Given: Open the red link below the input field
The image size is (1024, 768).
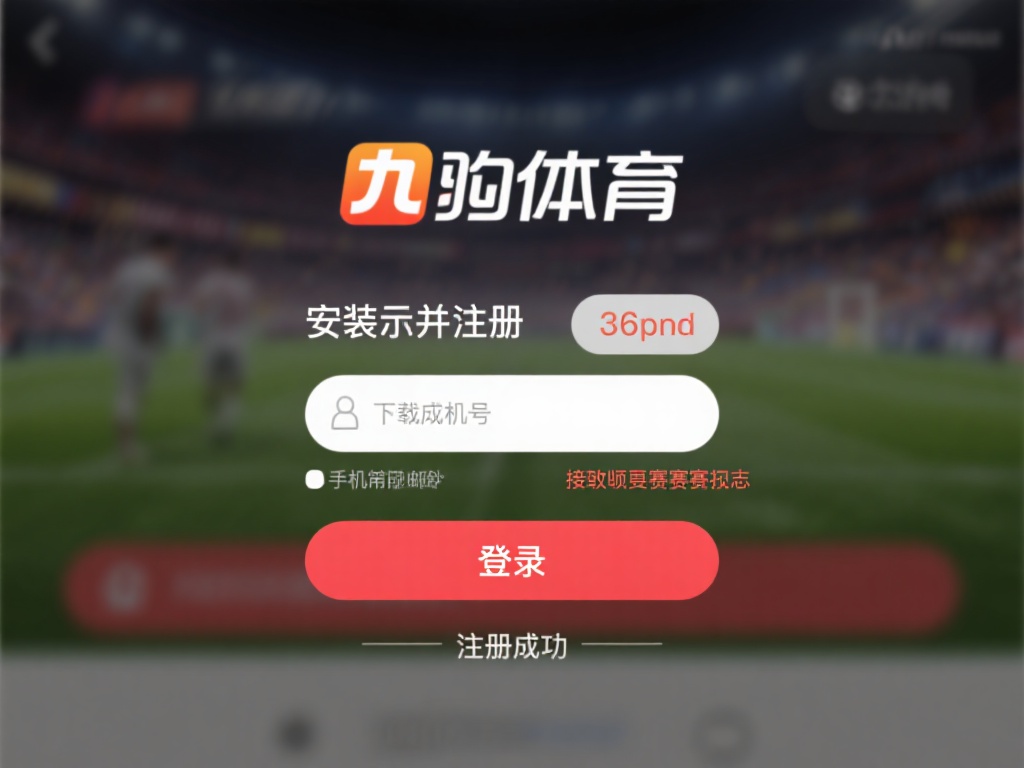Looking at the screenshot, I should 657,480.
